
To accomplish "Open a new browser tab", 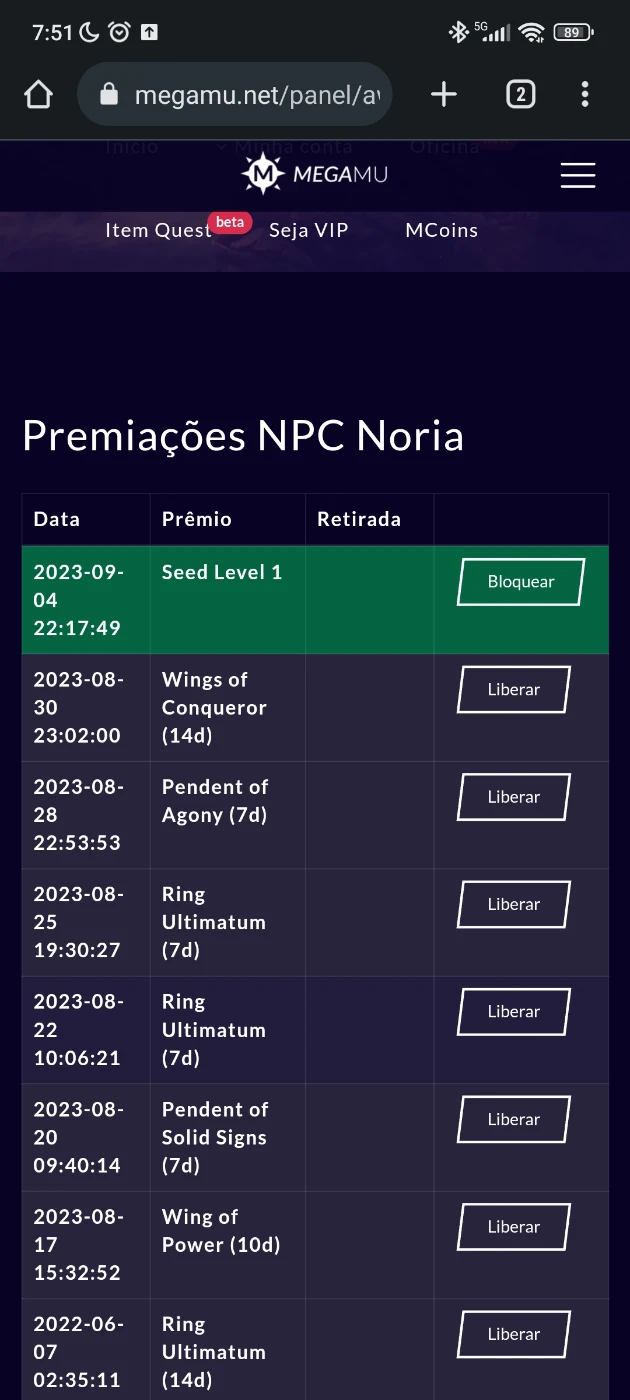I will (x=443, y=95).
